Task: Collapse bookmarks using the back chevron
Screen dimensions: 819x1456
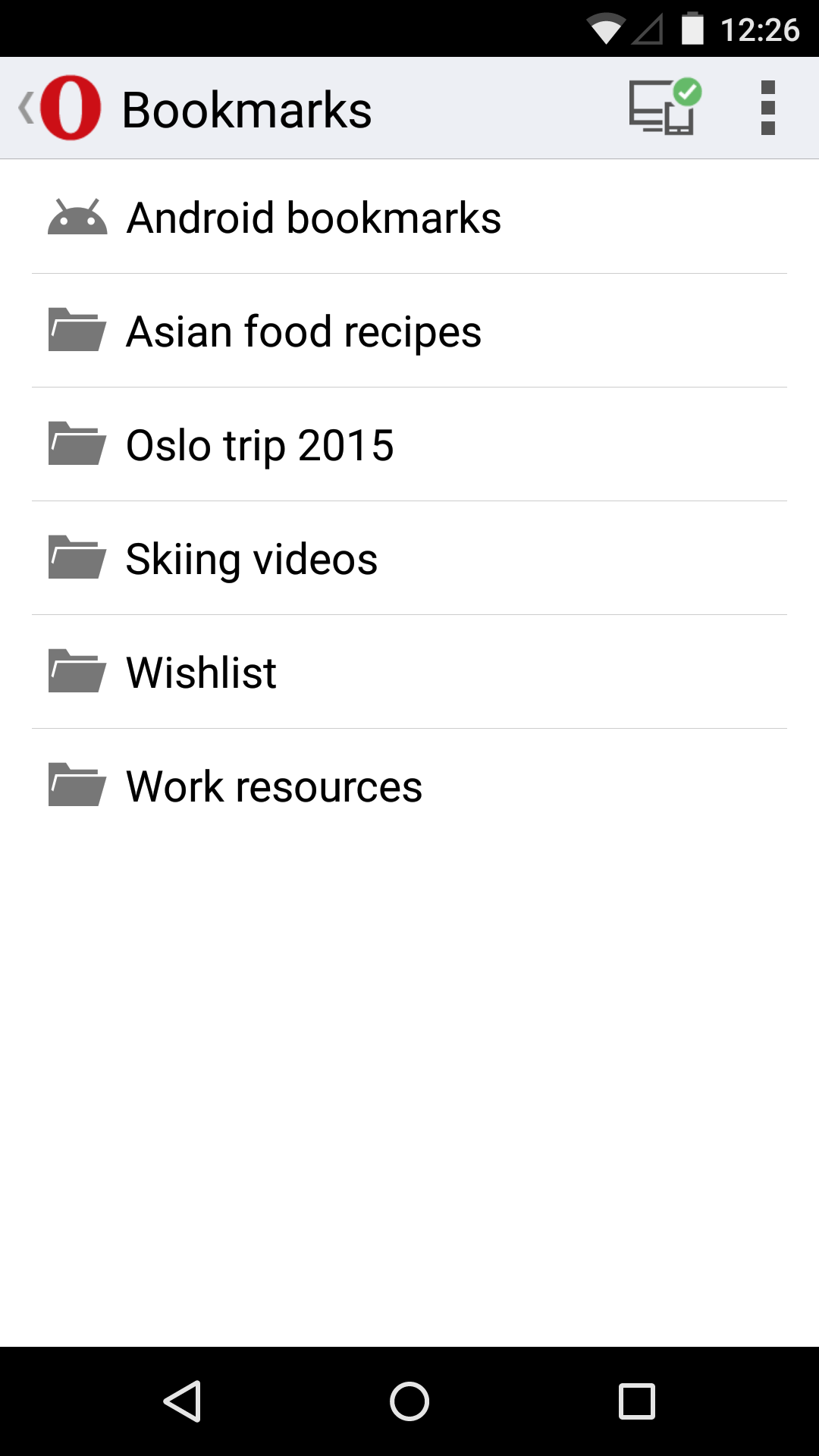Action: point(25,107)
